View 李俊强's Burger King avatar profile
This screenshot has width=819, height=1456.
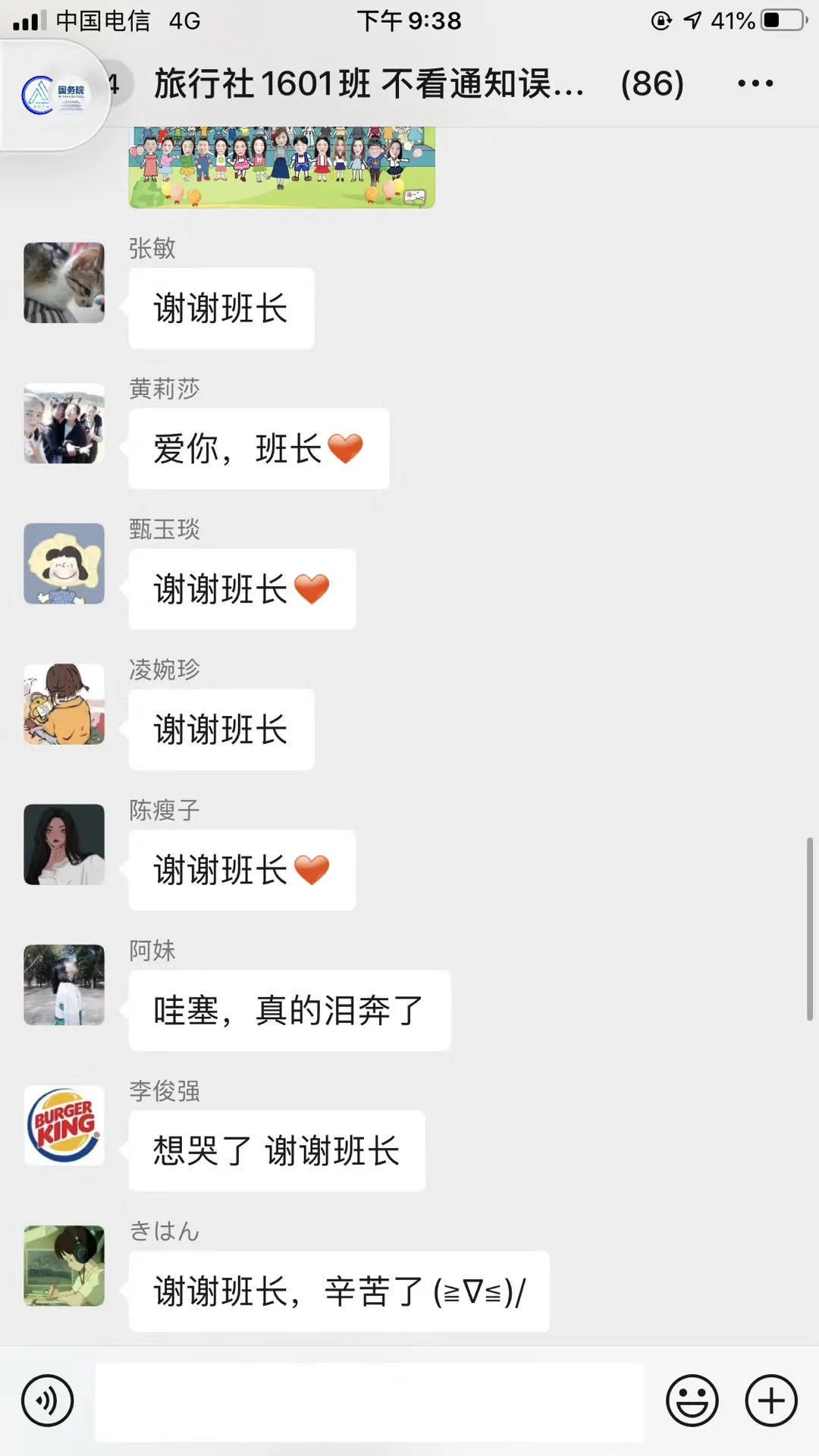64,1125
